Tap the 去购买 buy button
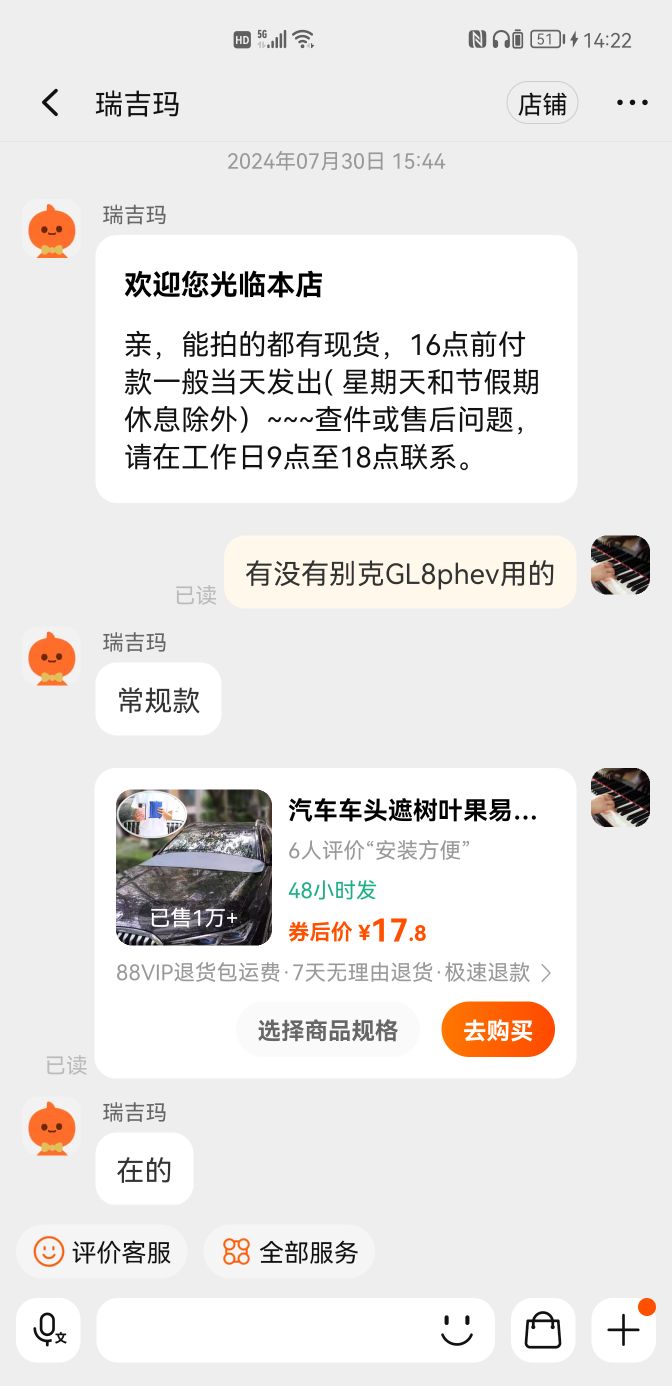The image size is (672, 1386). coord(497,1030)
